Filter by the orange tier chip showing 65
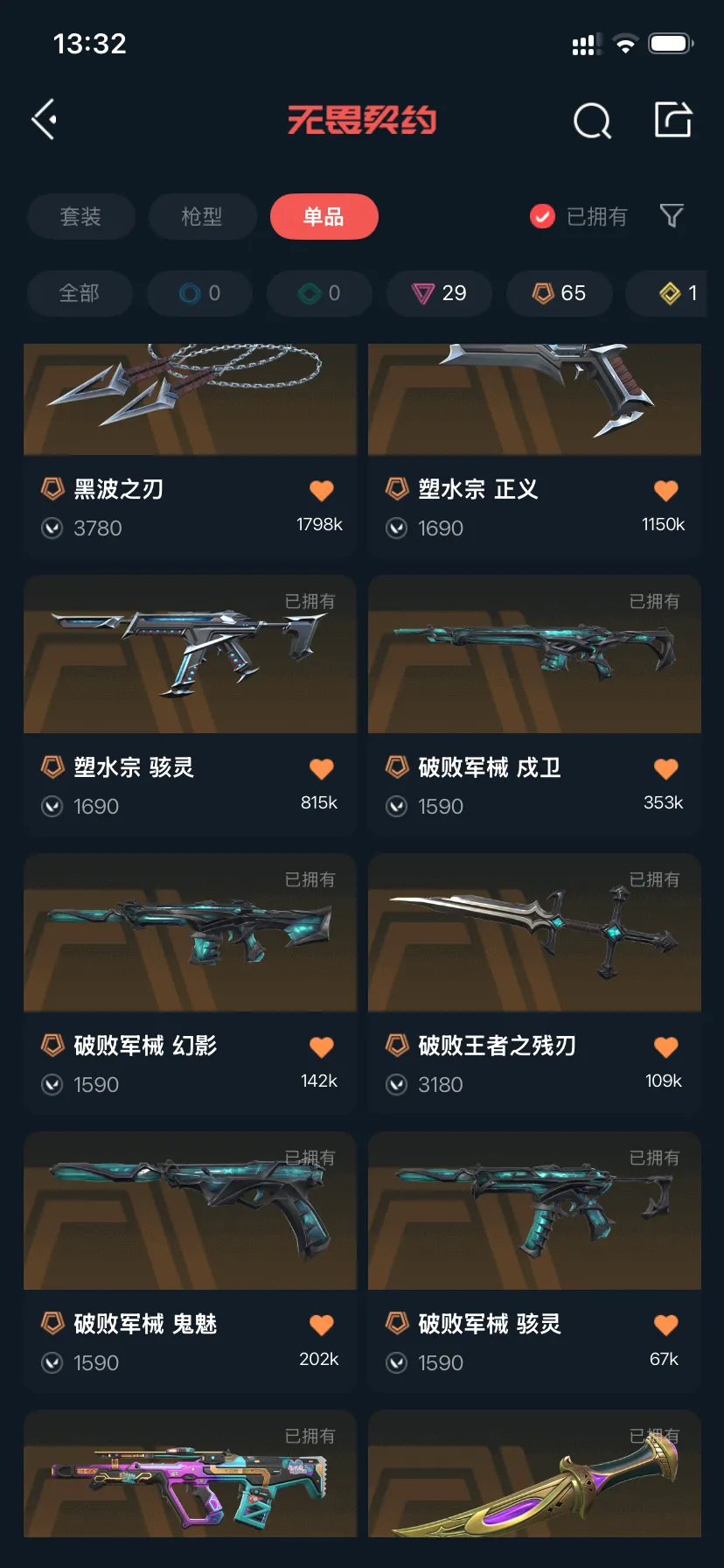 pos(559,293)
